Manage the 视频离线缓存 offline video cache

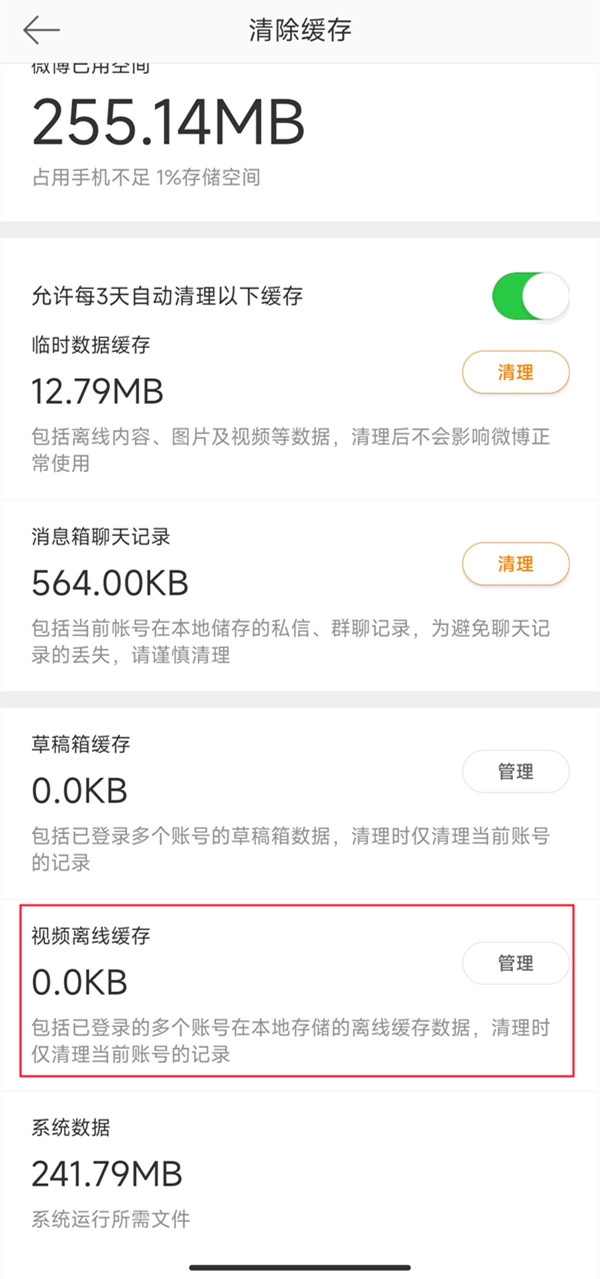515,964
